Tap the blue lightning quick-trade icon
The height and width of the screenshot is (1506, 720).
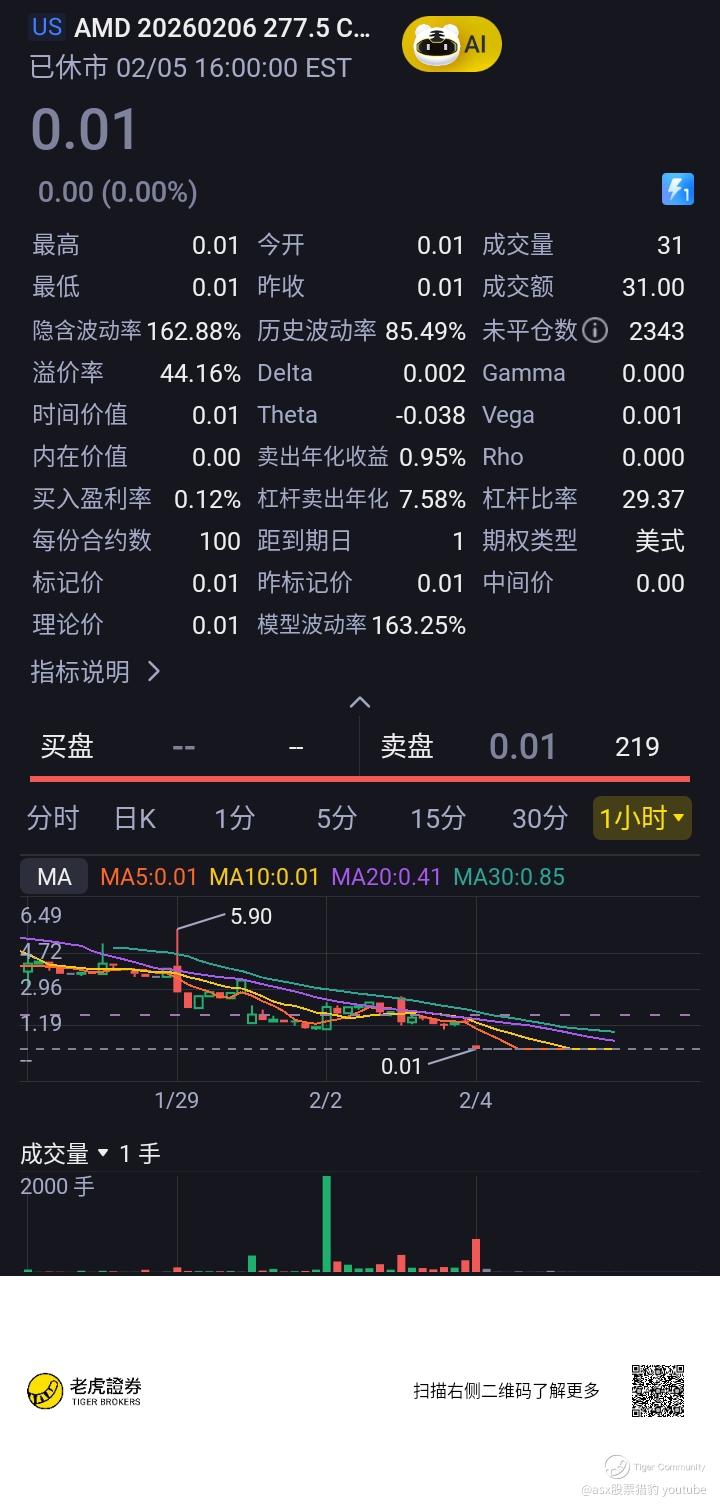pos(677,189)
